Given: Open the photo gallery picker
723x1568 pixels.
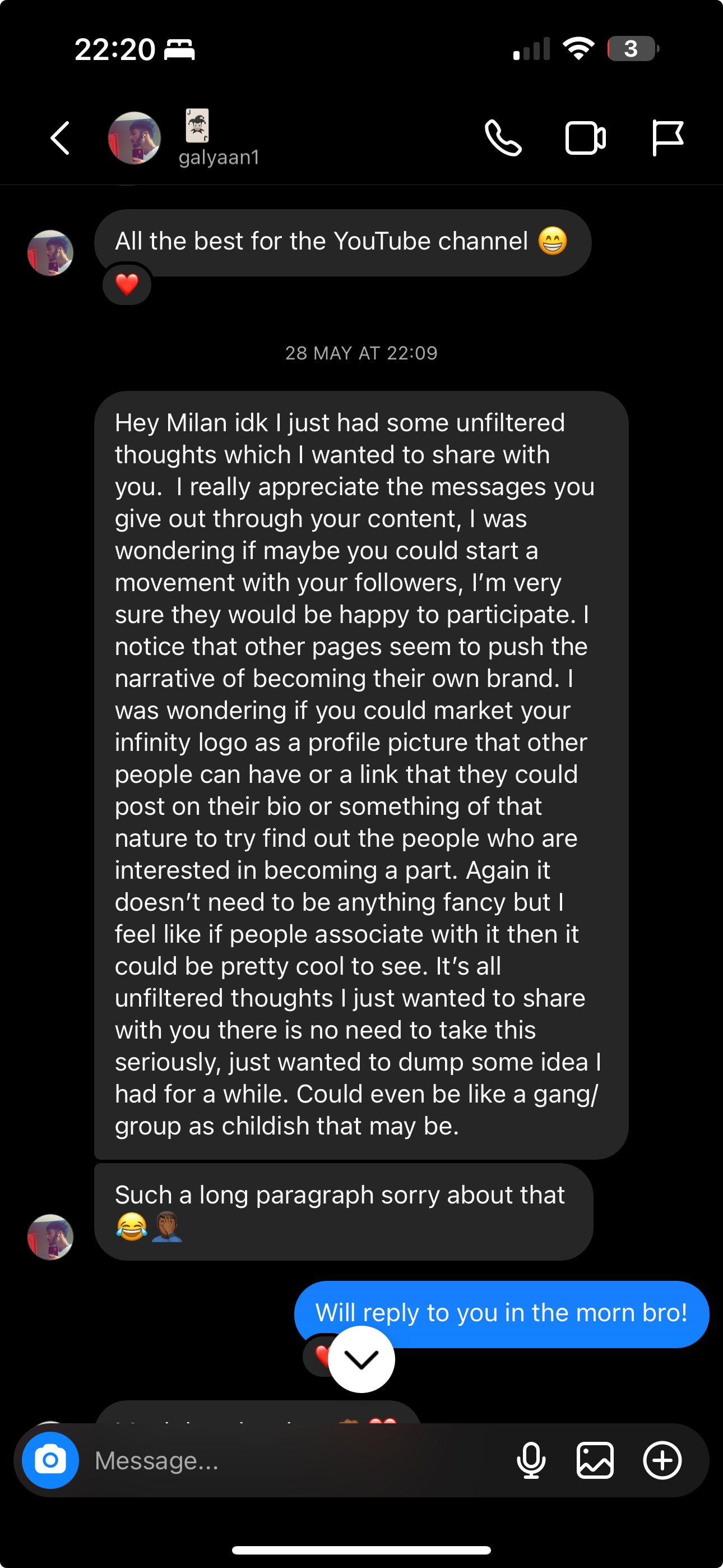Looking at the screenshot, I should 595,1460.
